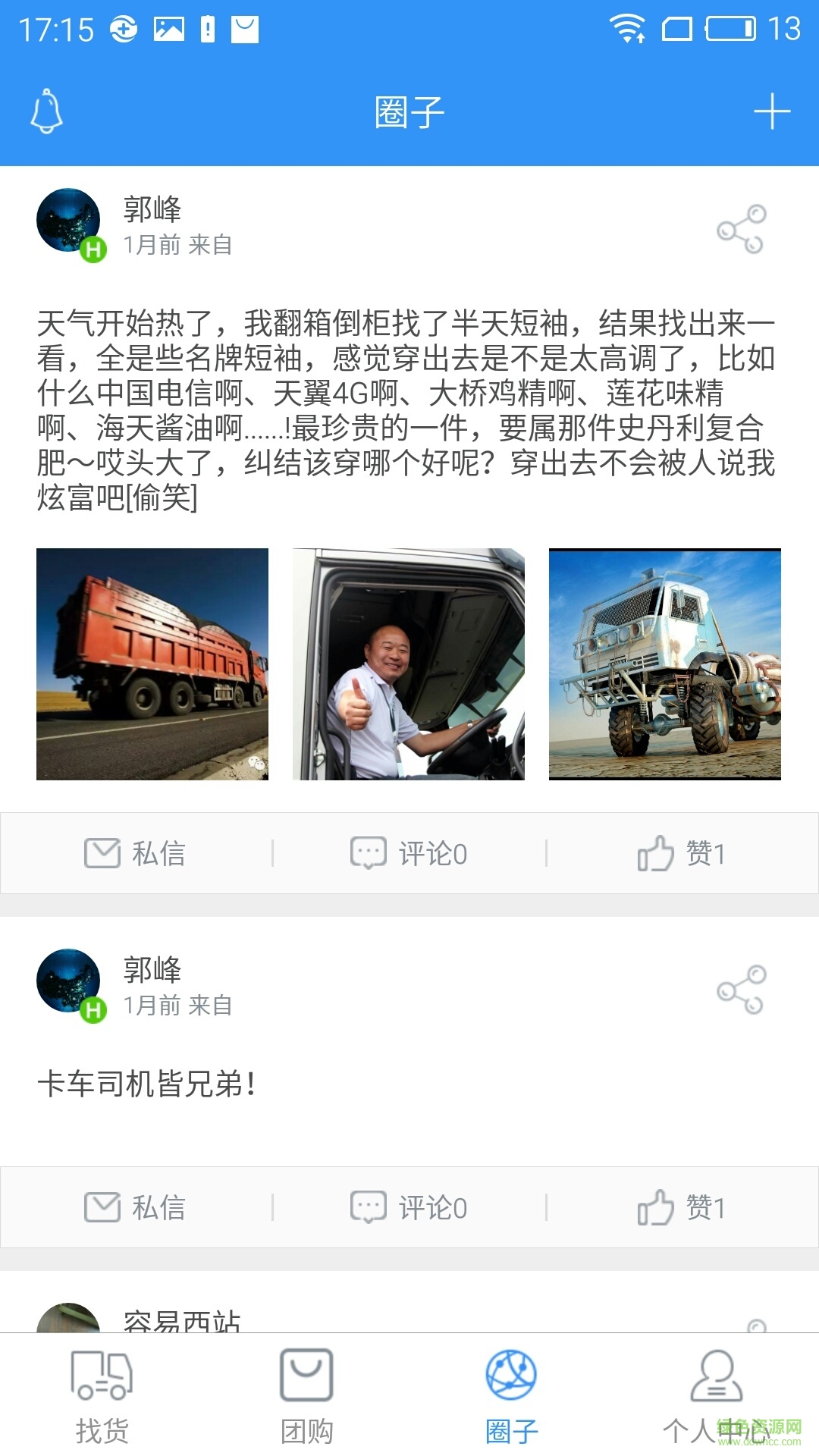Select the 找货 truck icon in bottom nav
819x1456 pixels.
(102, 1386)
